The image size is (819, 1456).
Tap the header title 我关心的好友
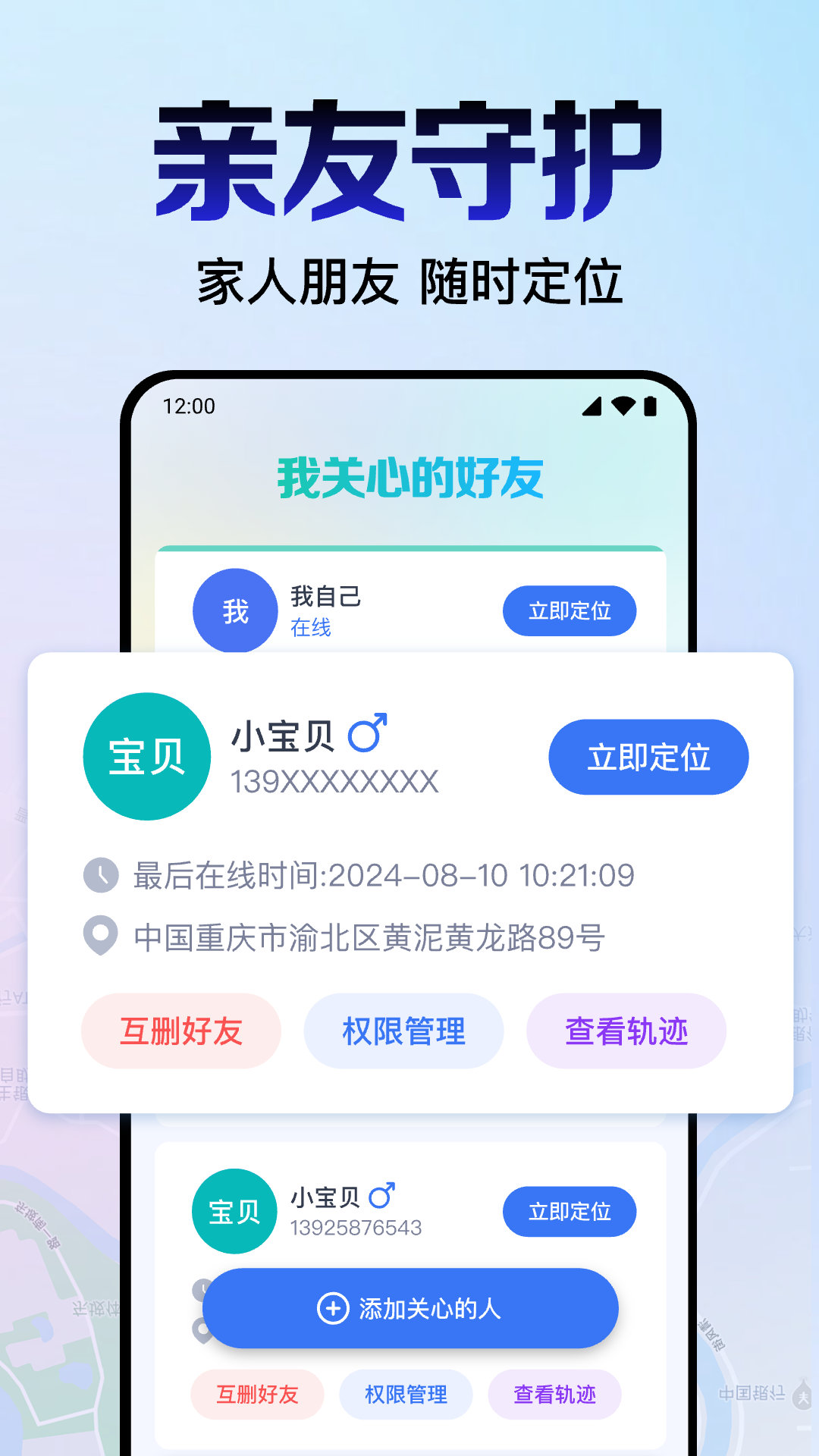[409, 476]
